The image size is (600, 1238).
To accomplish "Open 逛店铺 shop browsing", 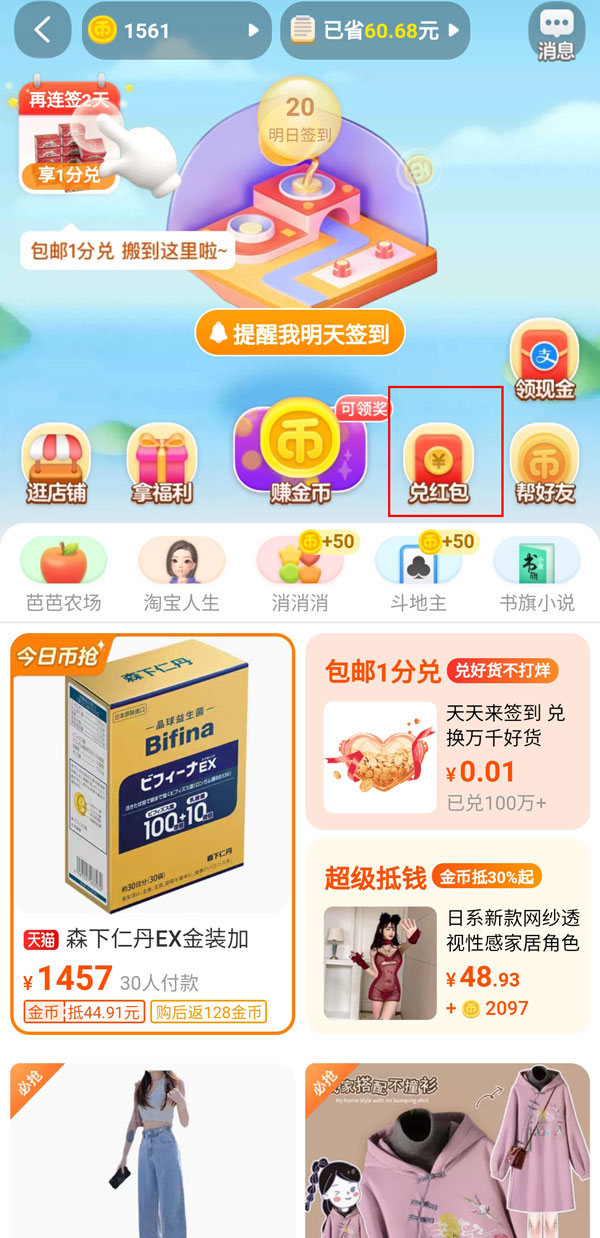I will coord(56,464).
